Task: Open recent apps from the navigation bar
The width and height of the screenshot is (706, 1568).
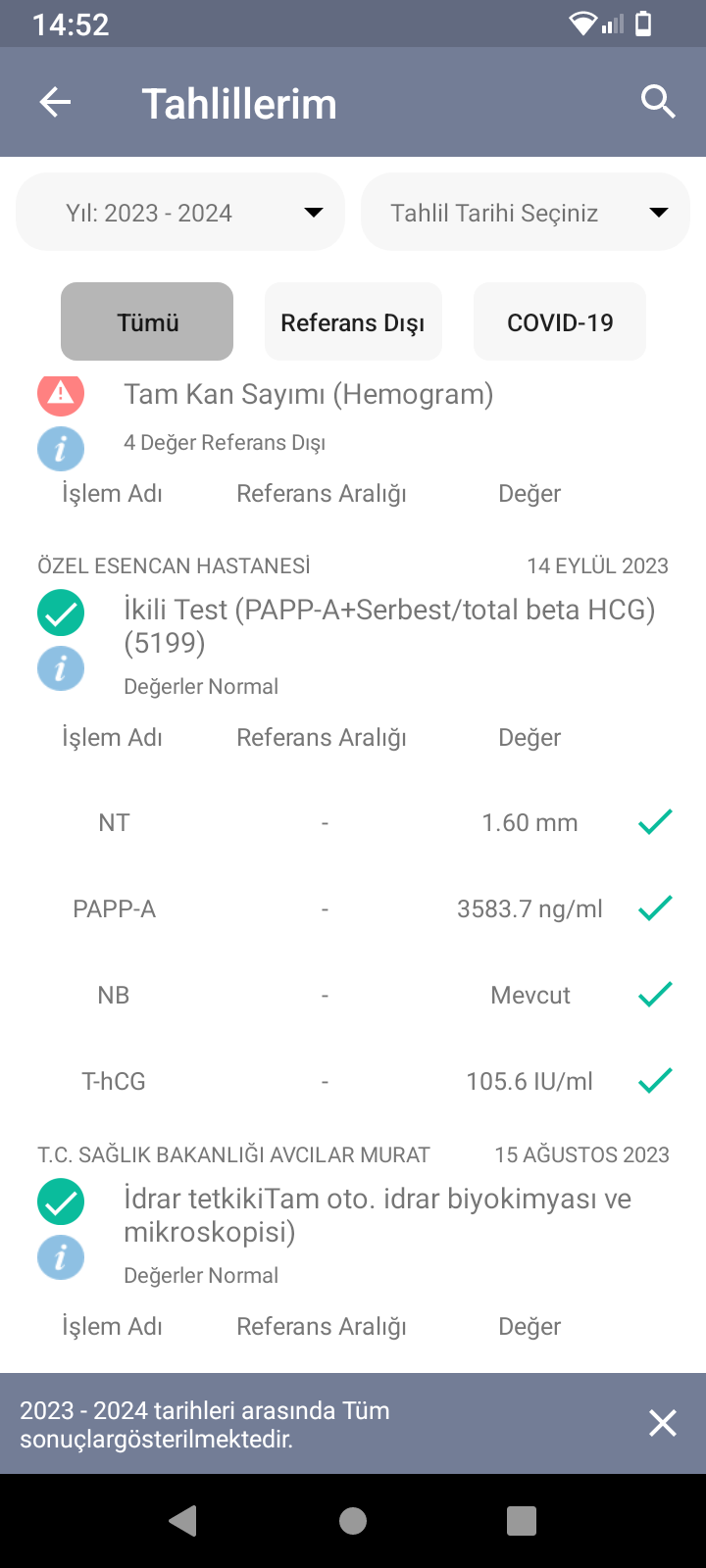Action: click(522, 1521)
